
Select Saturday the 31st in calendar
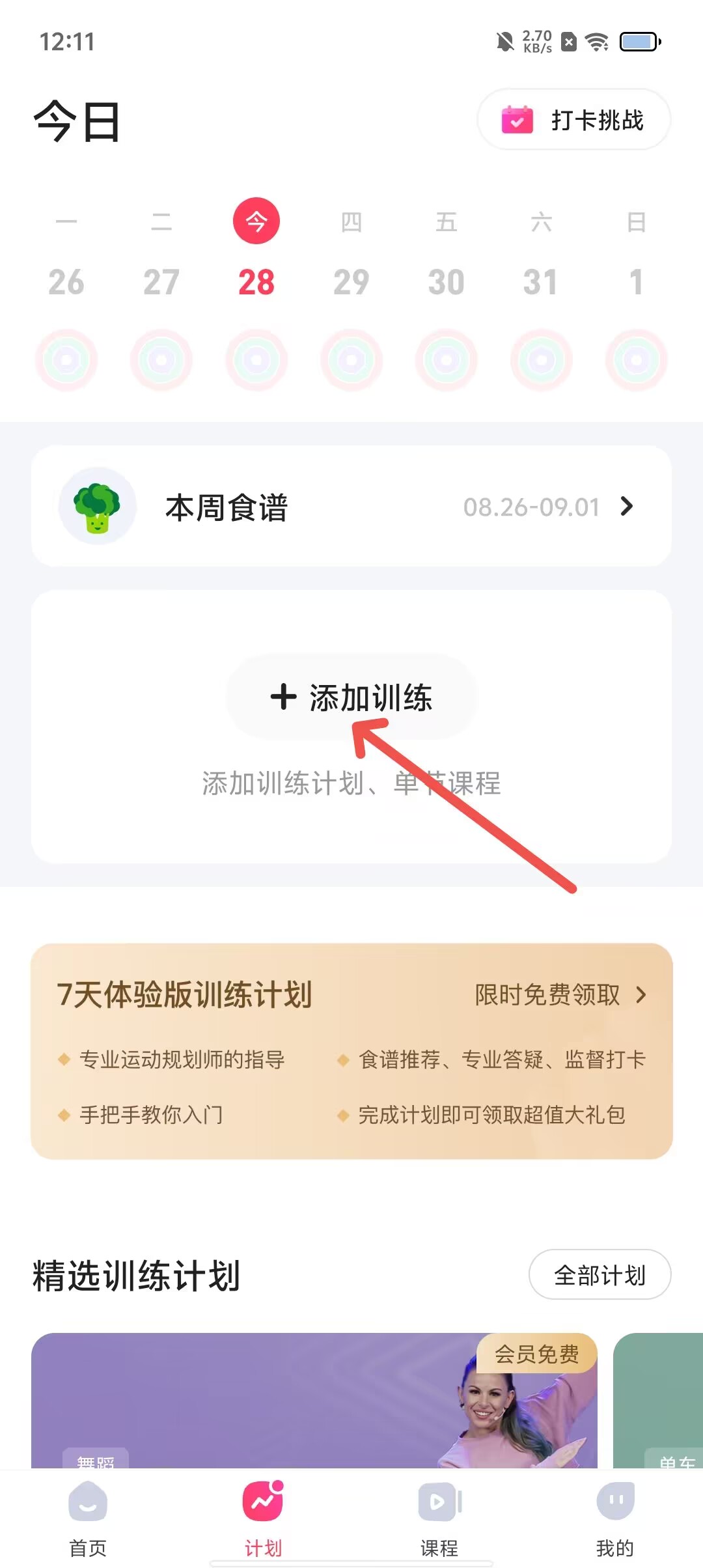[541, 282]
